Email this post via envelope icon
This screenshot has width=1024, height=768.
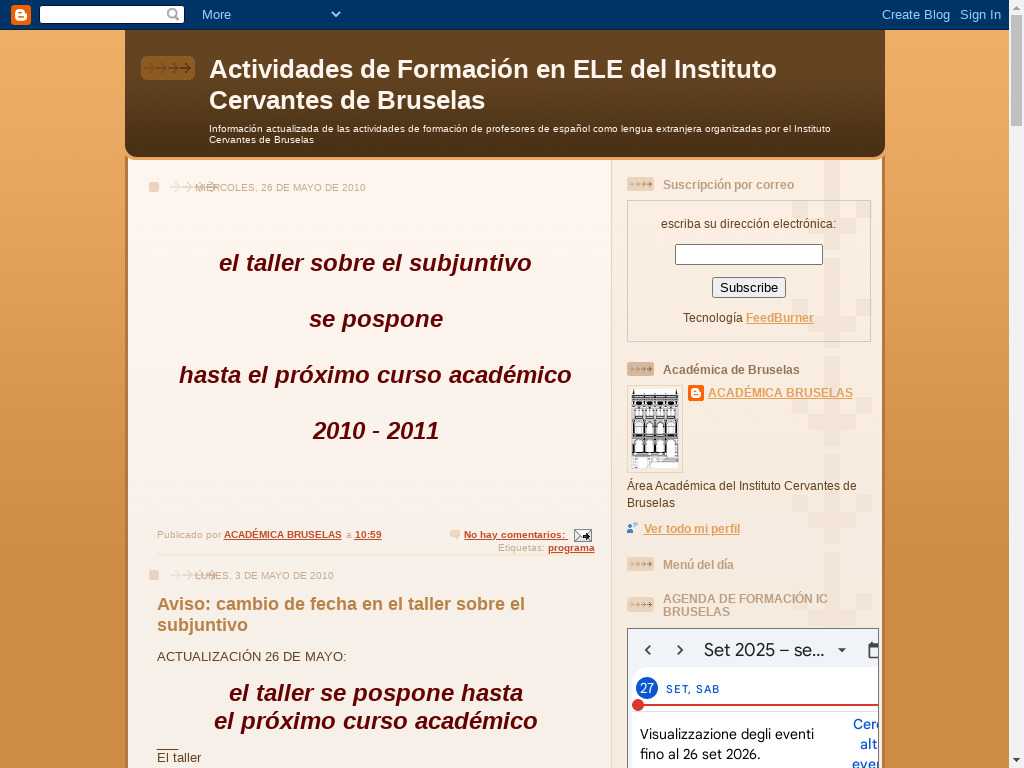click(x=583, y=535)
